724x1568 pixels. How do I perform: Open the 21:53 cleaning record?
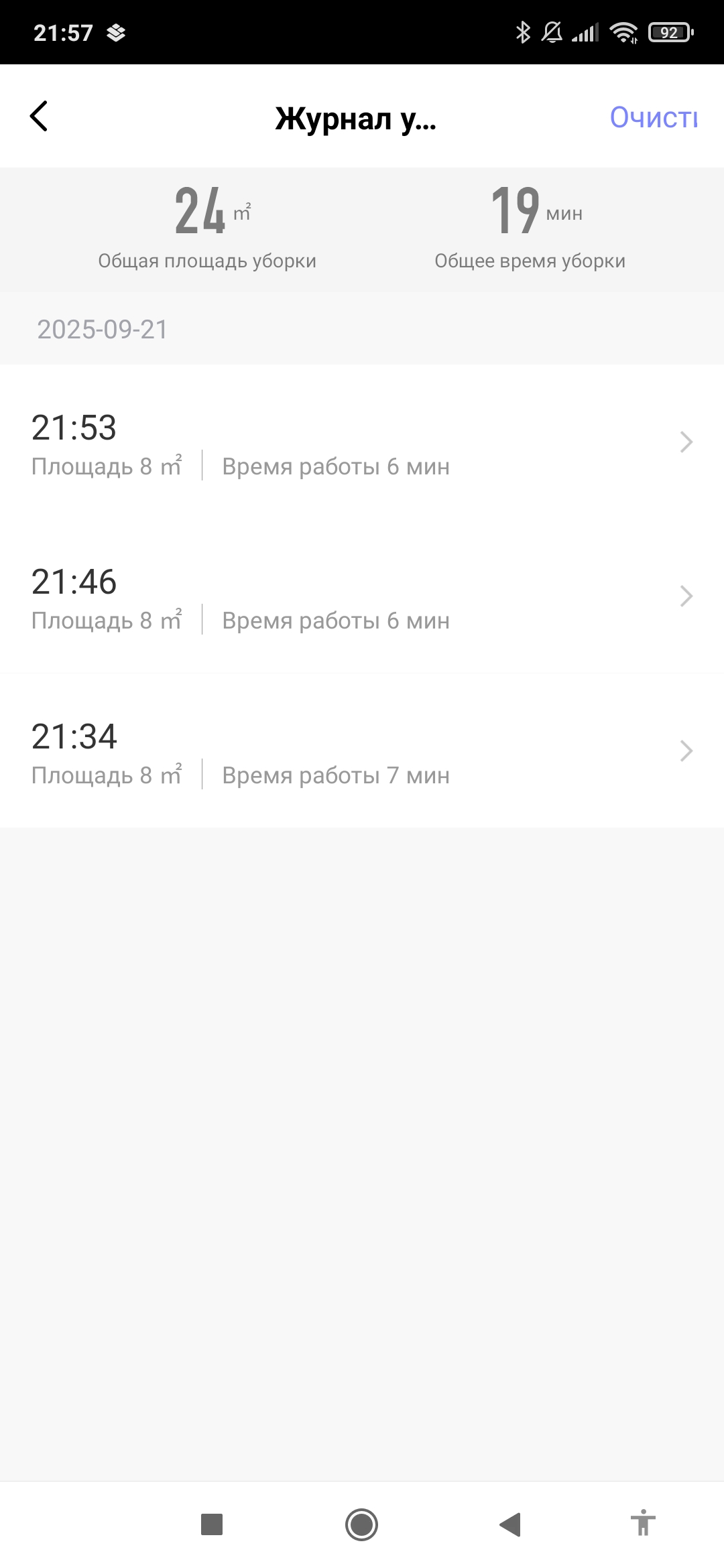(x=362, y=443)
